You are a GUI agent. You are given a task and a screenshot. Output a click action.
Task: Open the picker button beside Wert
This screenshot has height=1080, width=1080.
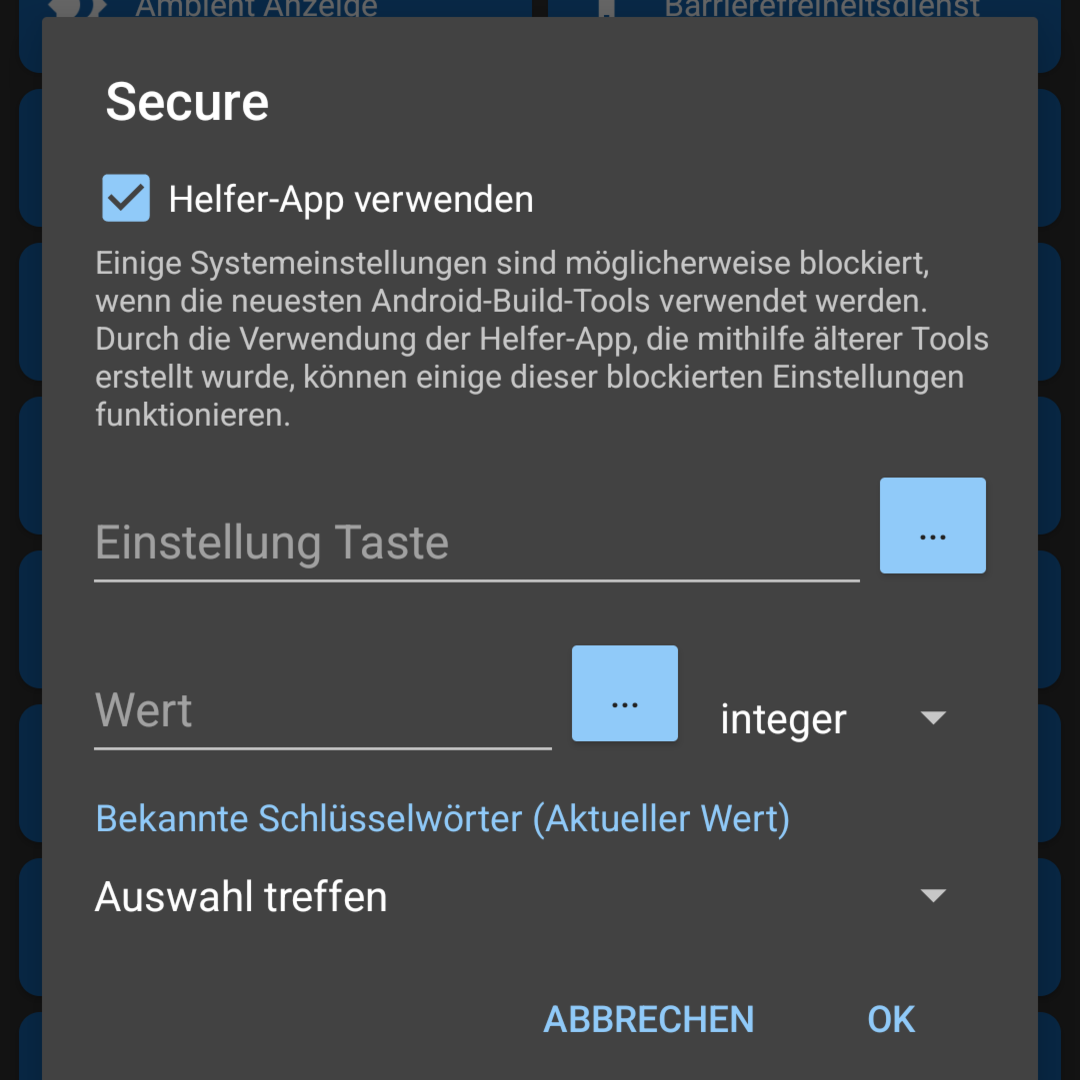click(x=625, y=694)
